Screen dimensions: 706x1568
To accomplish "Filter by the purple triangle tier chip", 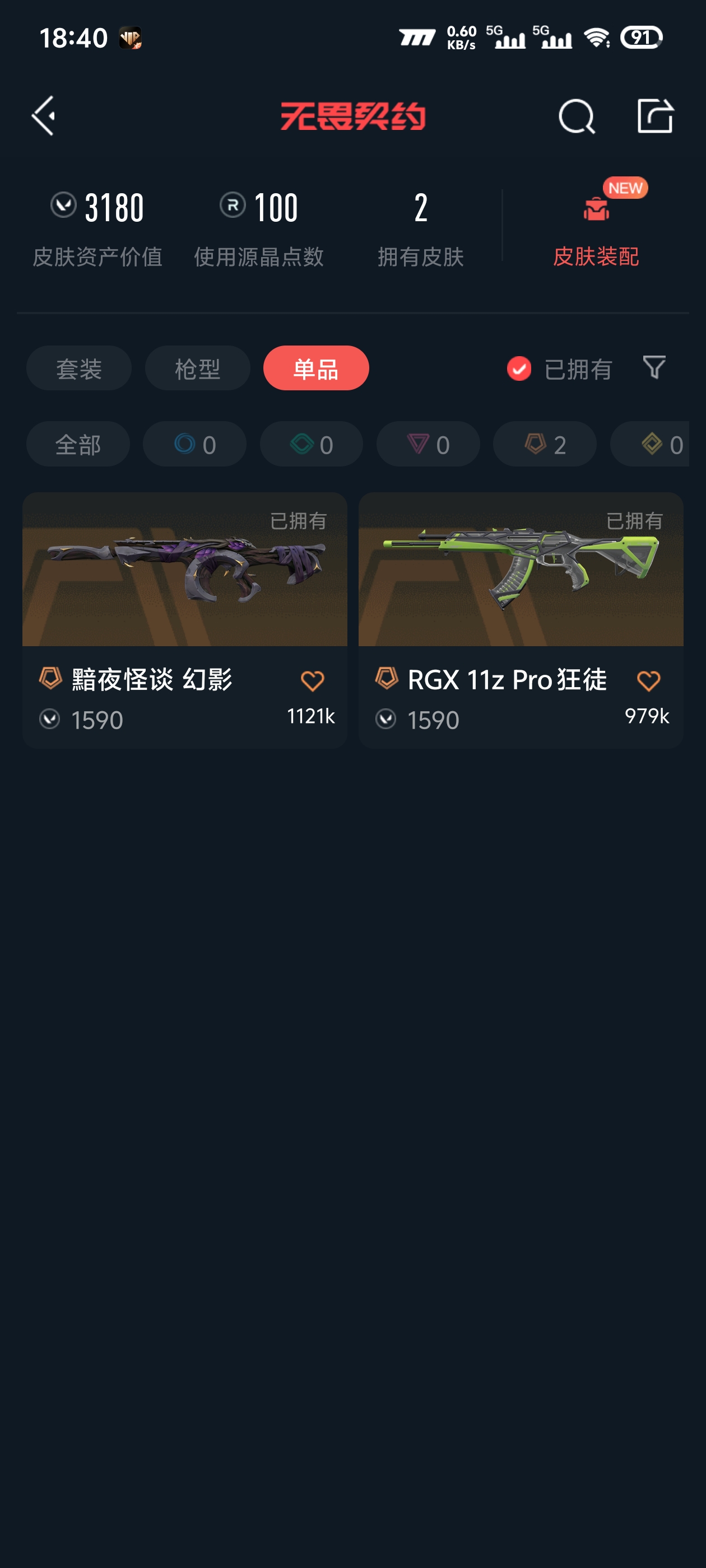I will tap(428, 444).
